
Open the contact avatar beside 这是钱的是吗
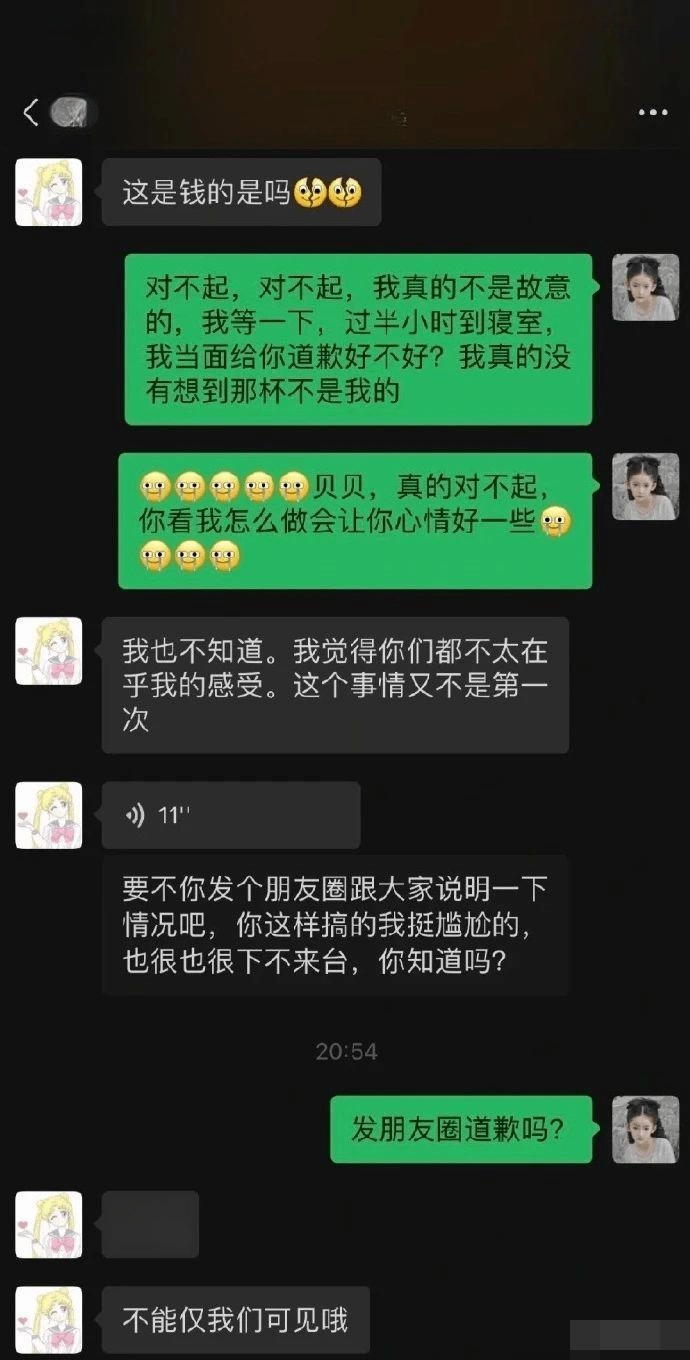point(49,192)
